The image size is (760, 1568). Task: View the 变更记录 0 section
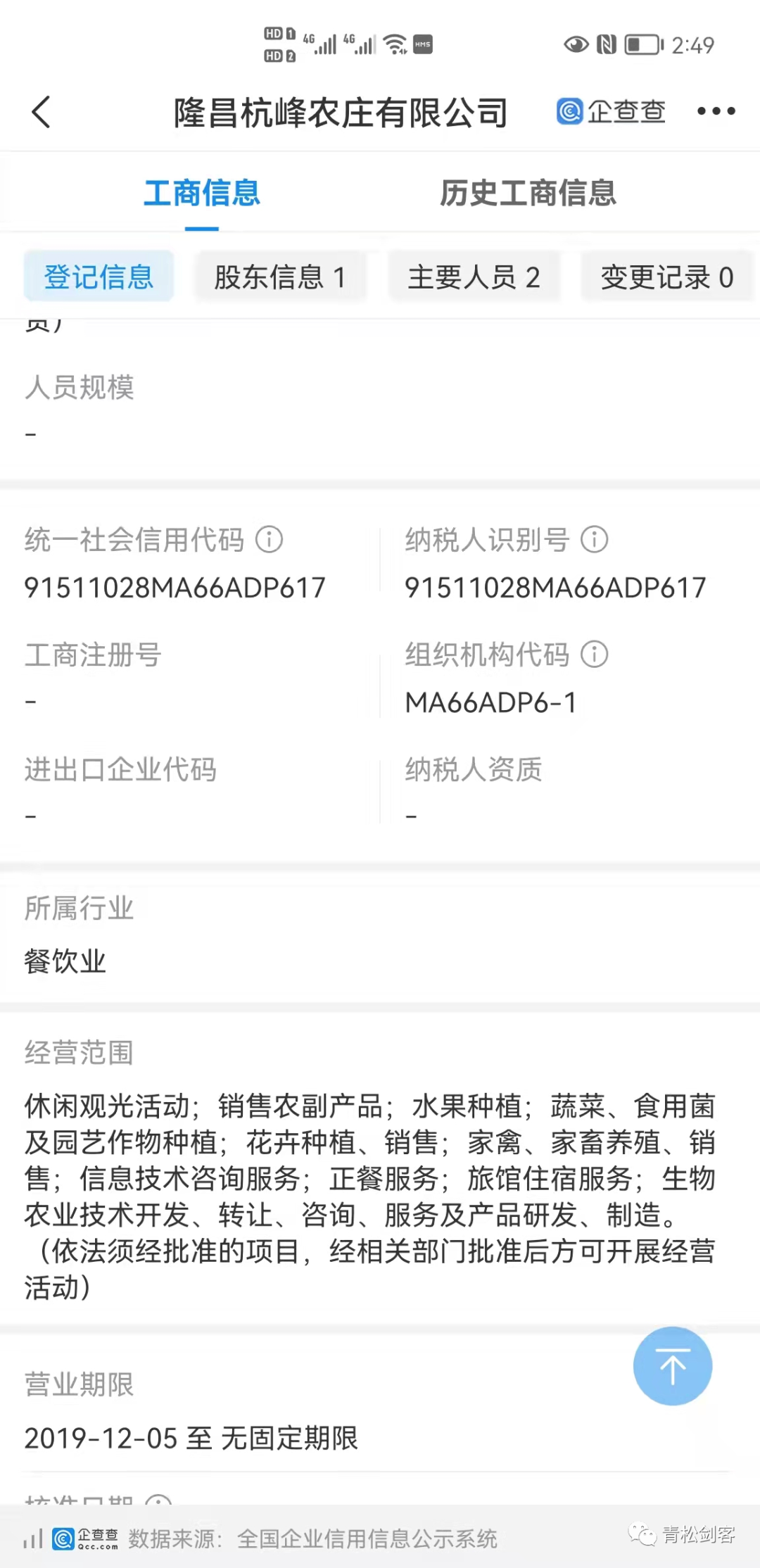coord(666,277)
